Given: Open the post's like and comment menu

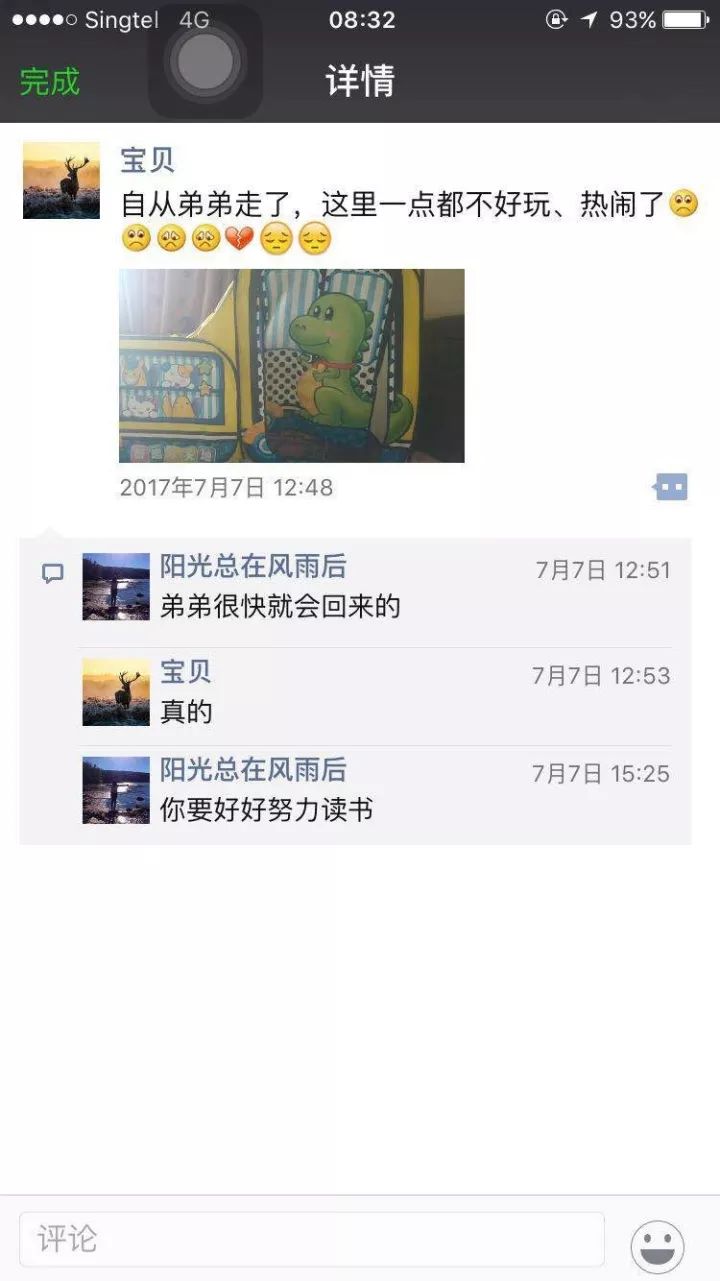Looking at the screenshot, I should [x=671, y=487].
